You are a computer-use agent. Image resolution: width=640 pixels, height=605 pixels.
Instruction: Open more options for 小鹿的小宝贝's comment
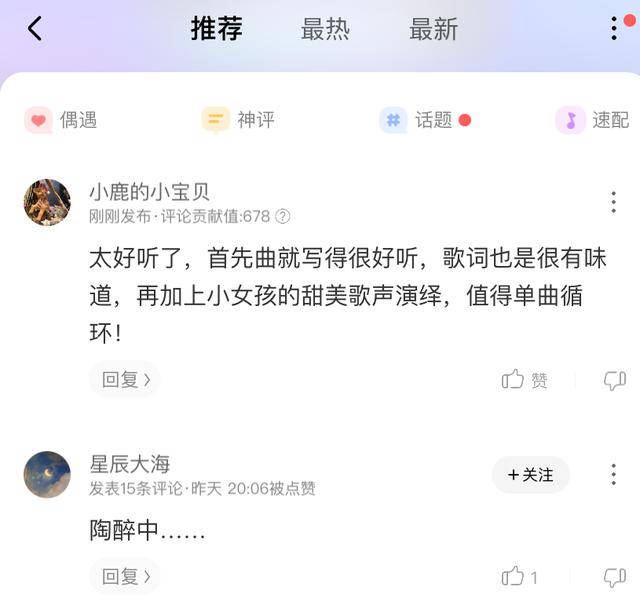(x=613, y=202)
